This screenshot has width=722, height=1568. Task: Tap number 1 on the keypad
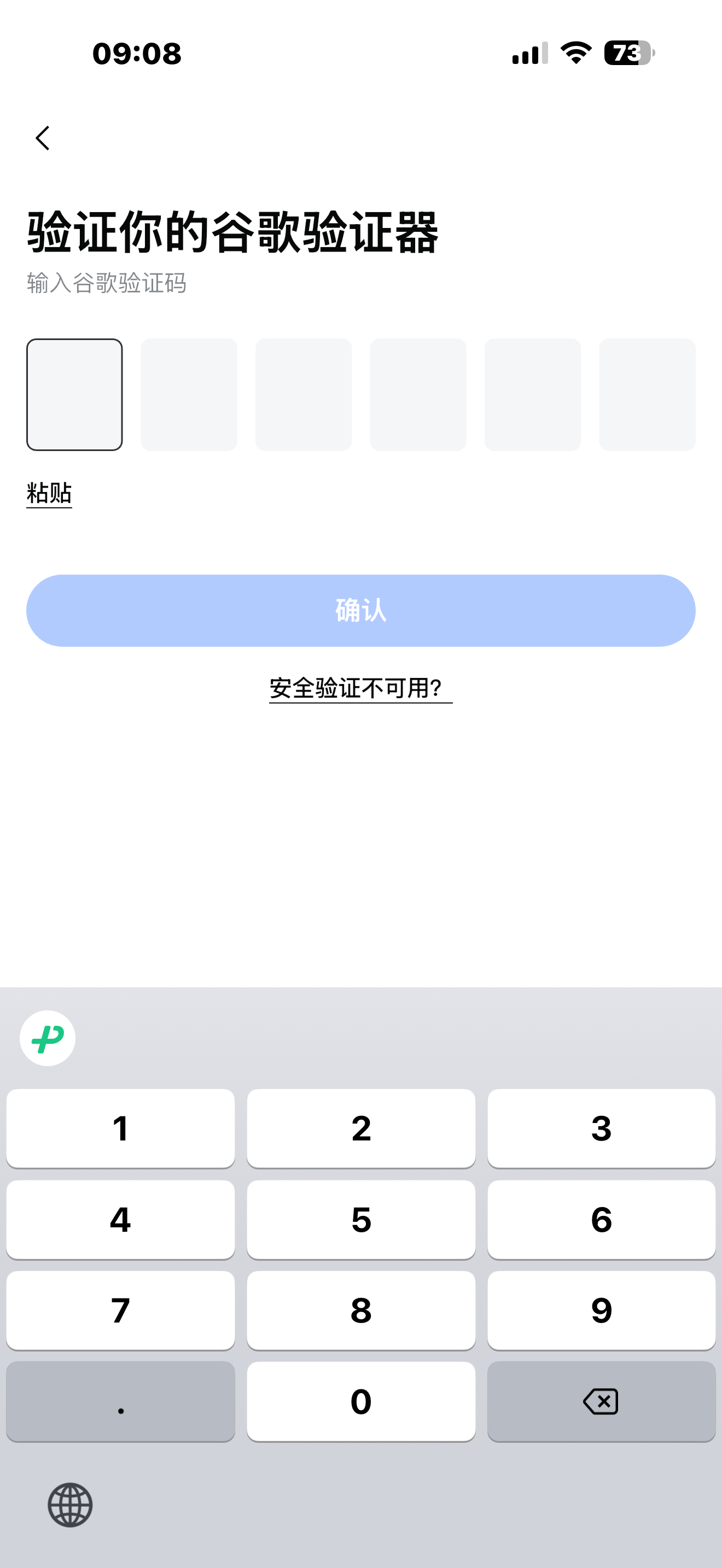[x=120, y=1128]
